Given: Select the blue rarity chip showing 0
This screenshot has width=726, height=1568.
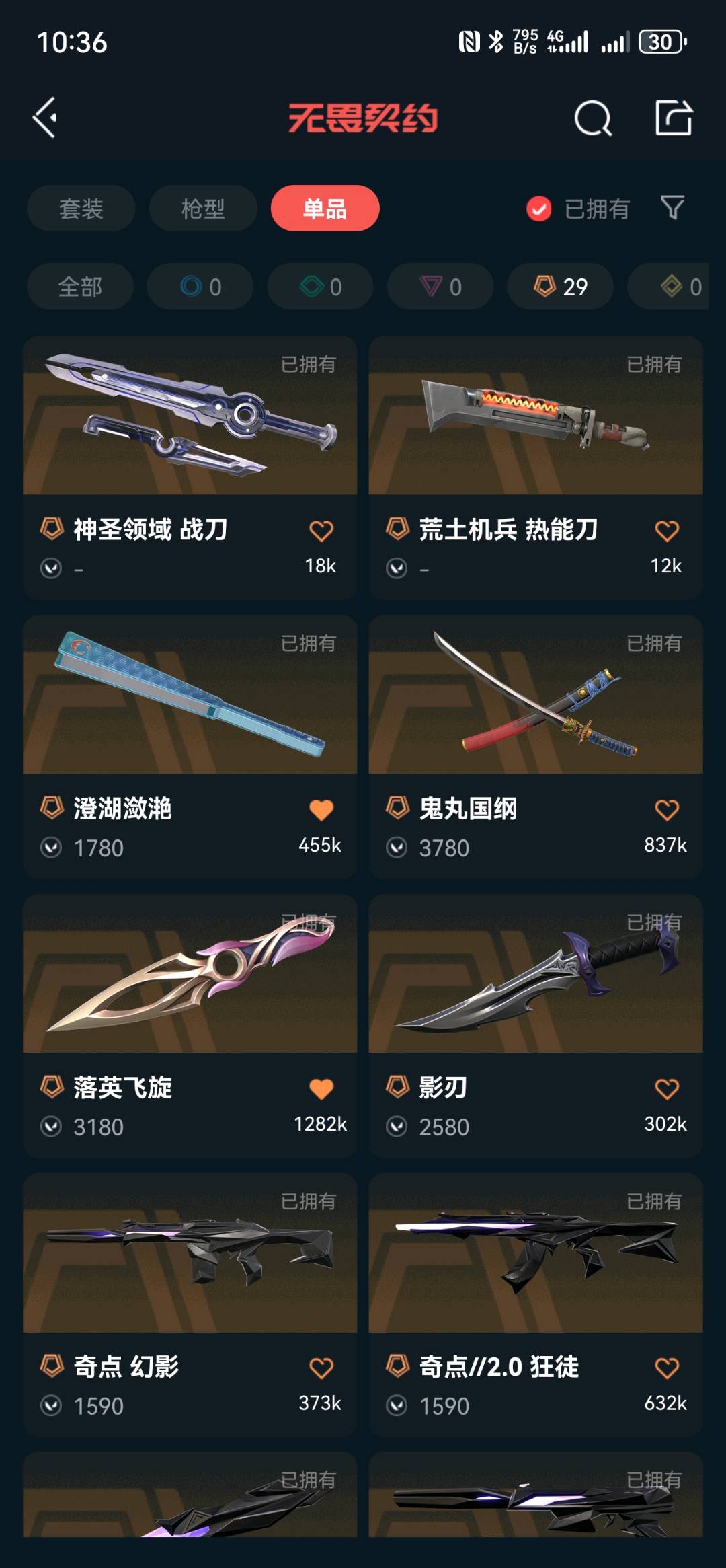Looking at the screenshot, I should click(x=200, y=287).
